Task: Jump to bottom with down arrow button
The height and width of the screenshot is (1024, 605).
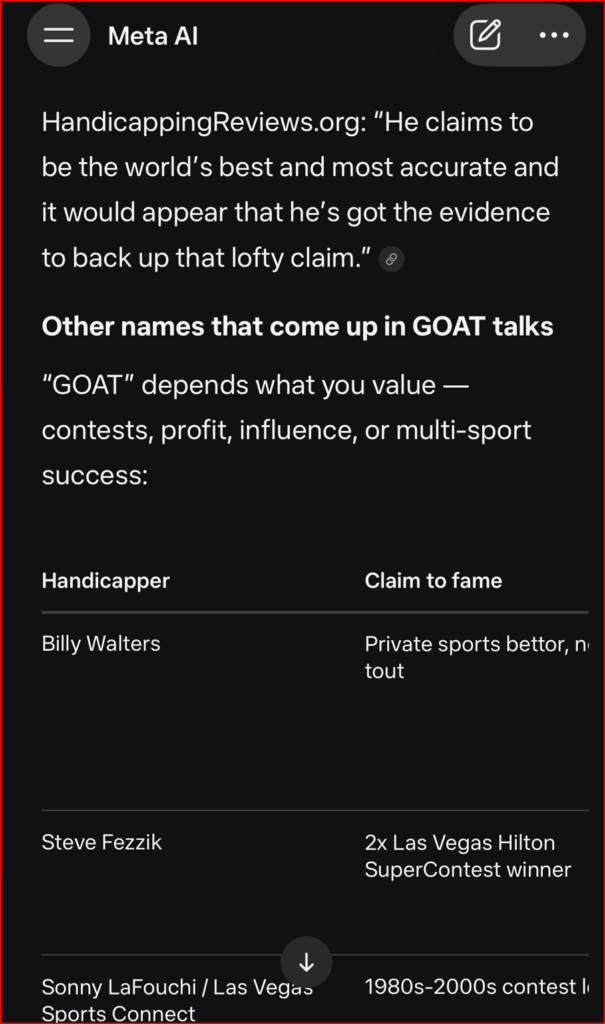Action: pyautogui.click(x=306, y=962)
